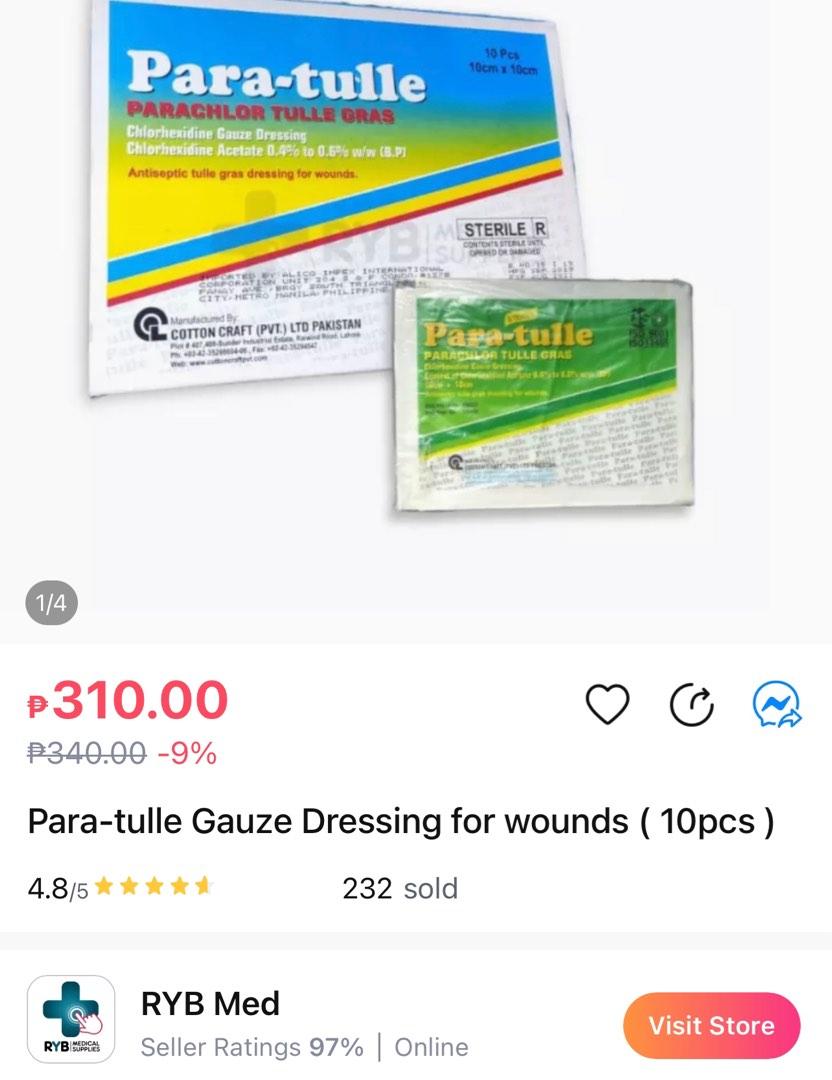This screenshot has height=1080, width=832.
Task: Toggle the wishlist heart for this product
Action: pos(608,704)
